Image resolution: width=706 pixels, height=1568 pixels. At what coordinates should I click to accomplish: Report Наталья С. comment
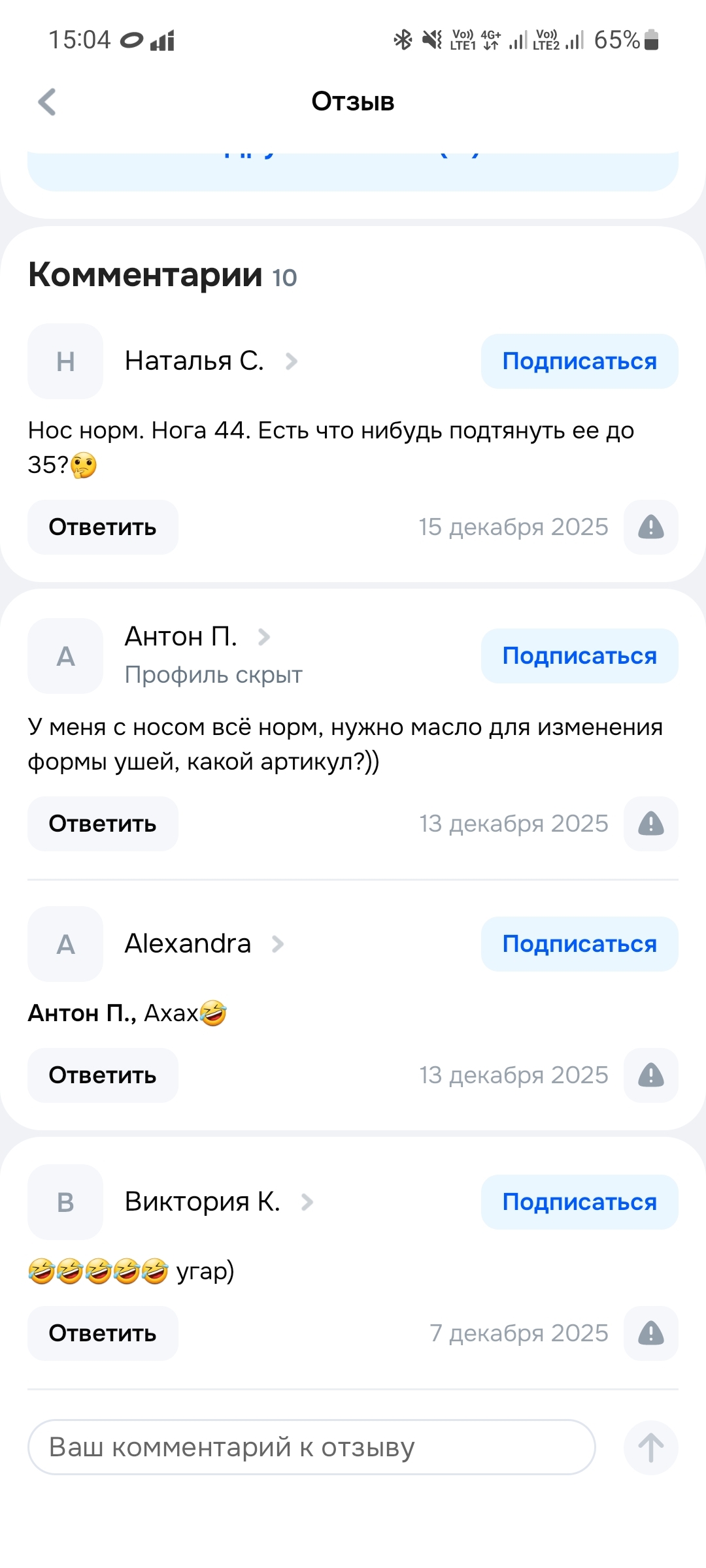coord(650,527)
